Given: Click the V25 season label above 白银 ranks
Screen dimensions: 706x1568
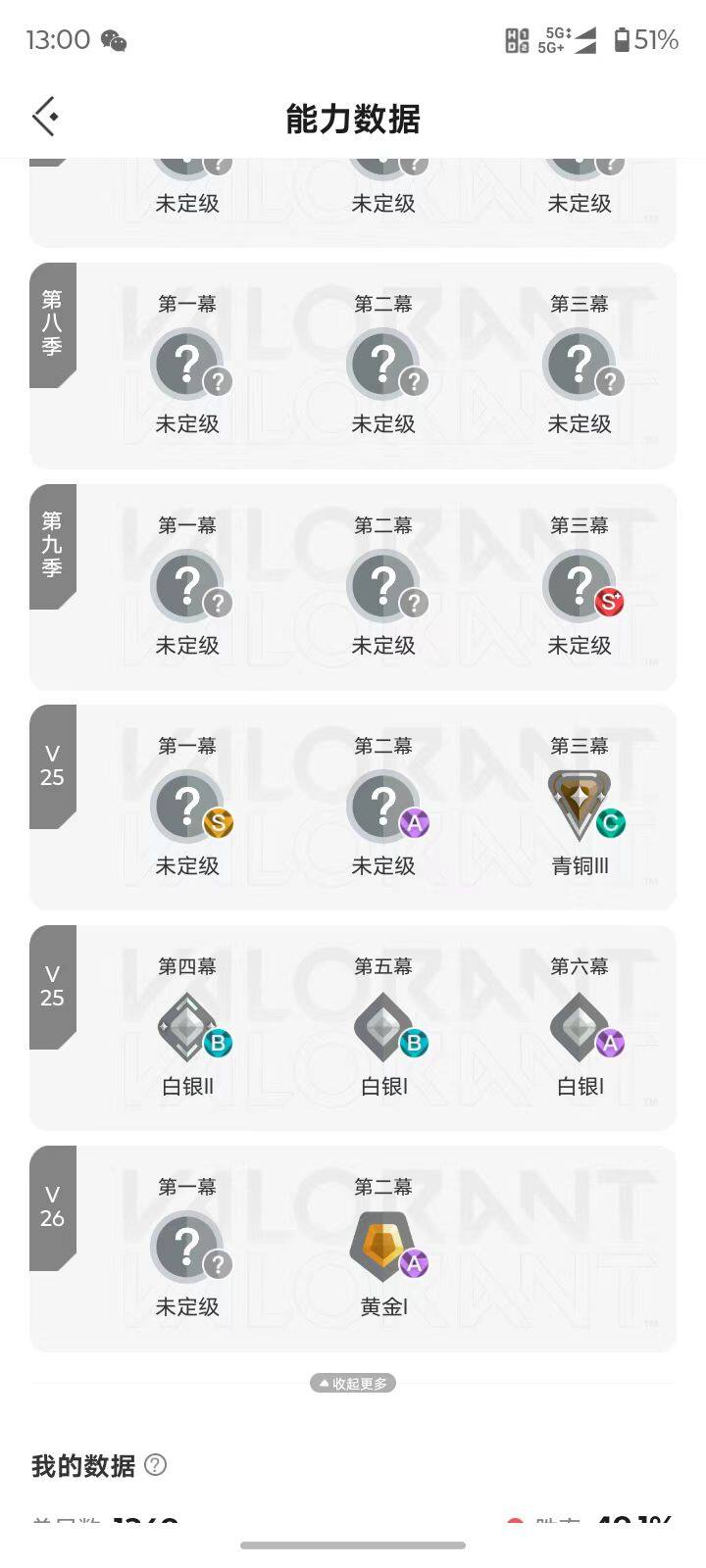Looking at the screenshot, I should [54, 987].
